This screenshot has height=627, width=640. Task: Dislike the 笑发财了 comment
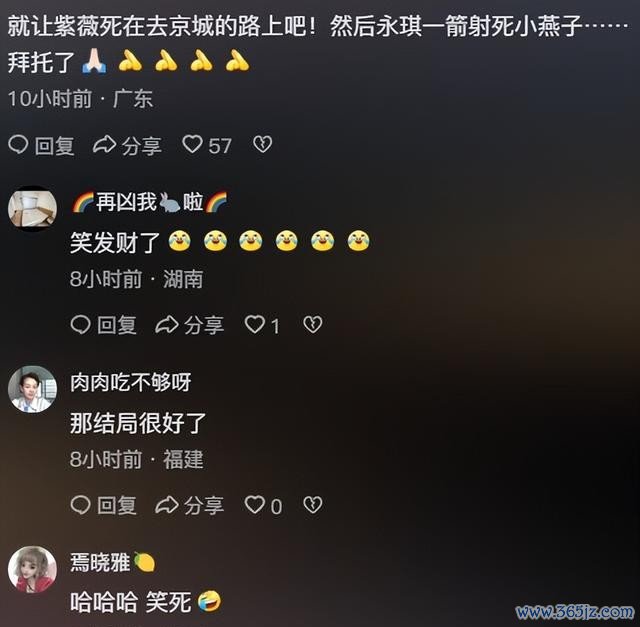[312, 325]
